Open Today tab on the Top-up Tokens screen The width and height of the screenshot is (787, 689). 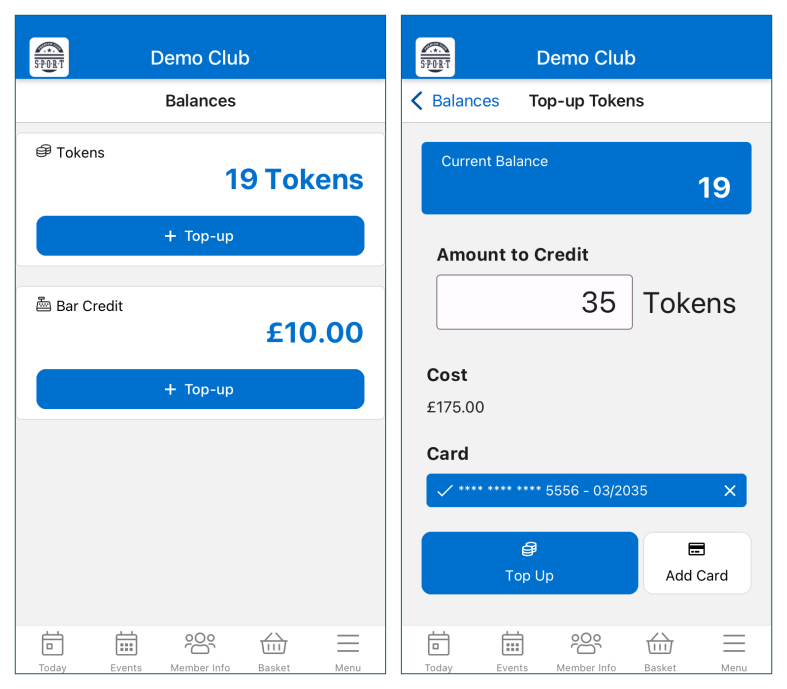438,651
